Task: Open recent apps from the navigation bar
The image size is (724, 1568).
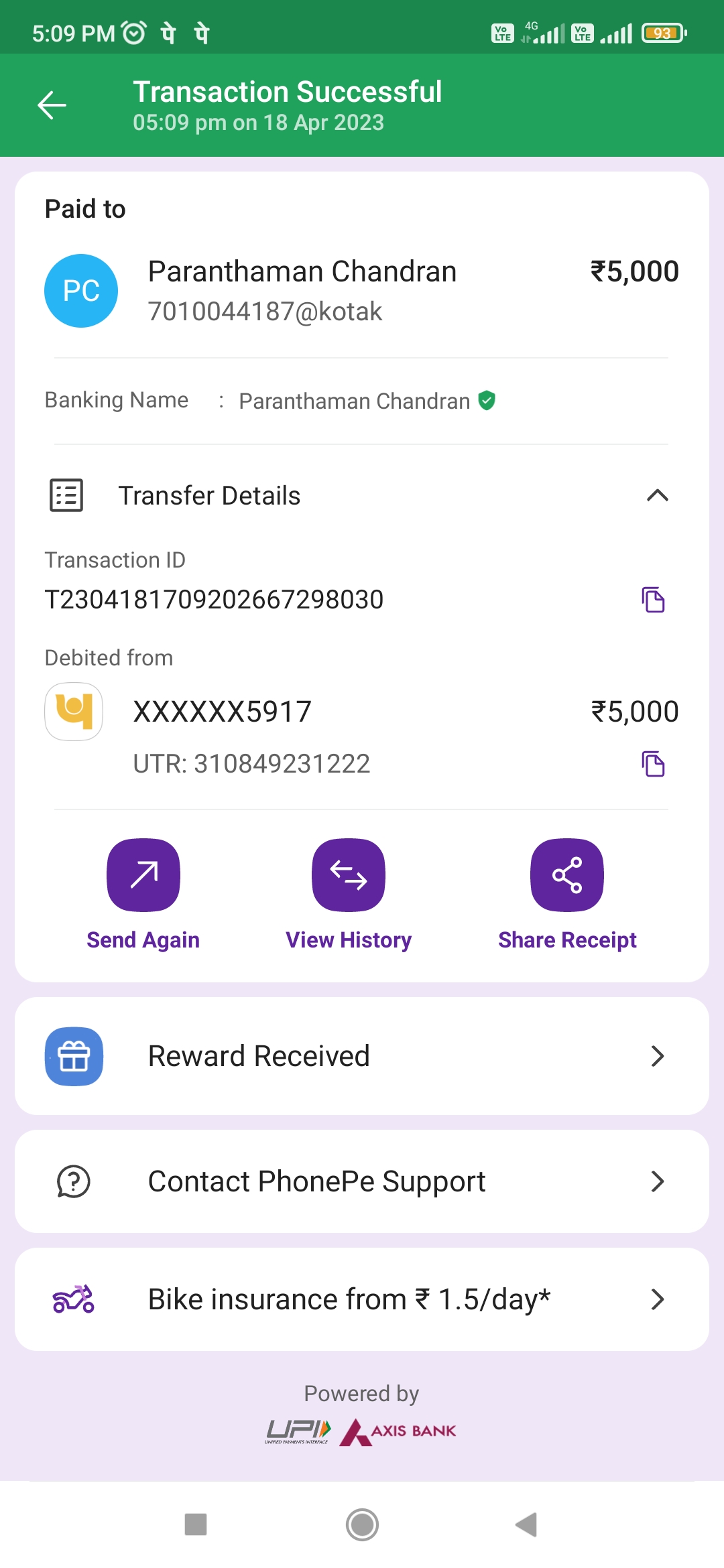Action: click(x=196, y=1525)
